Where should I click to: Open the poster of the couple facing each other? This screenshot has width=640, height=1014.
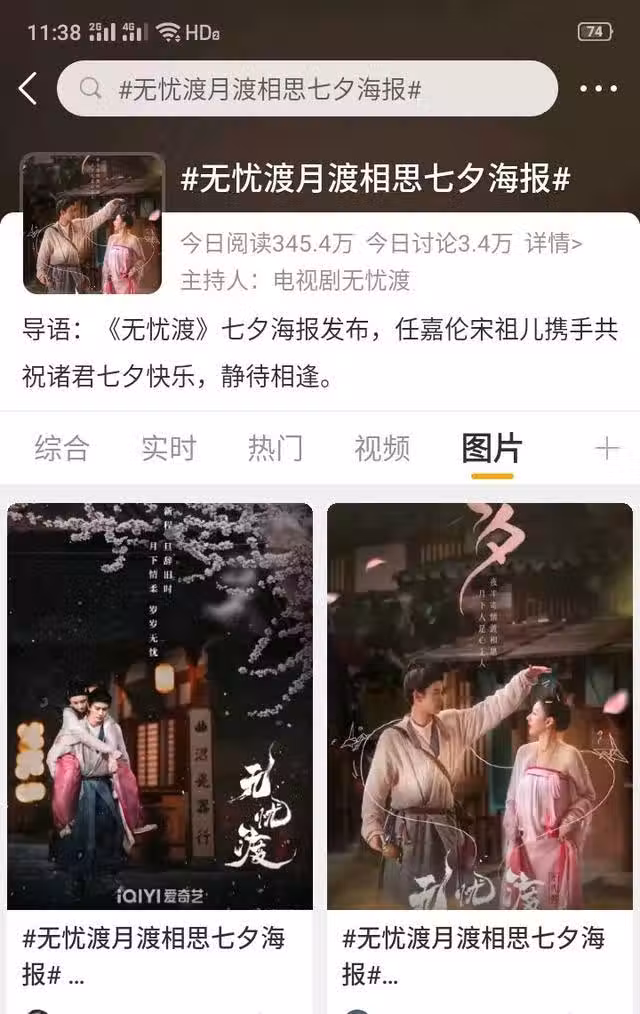click(480, 706)
